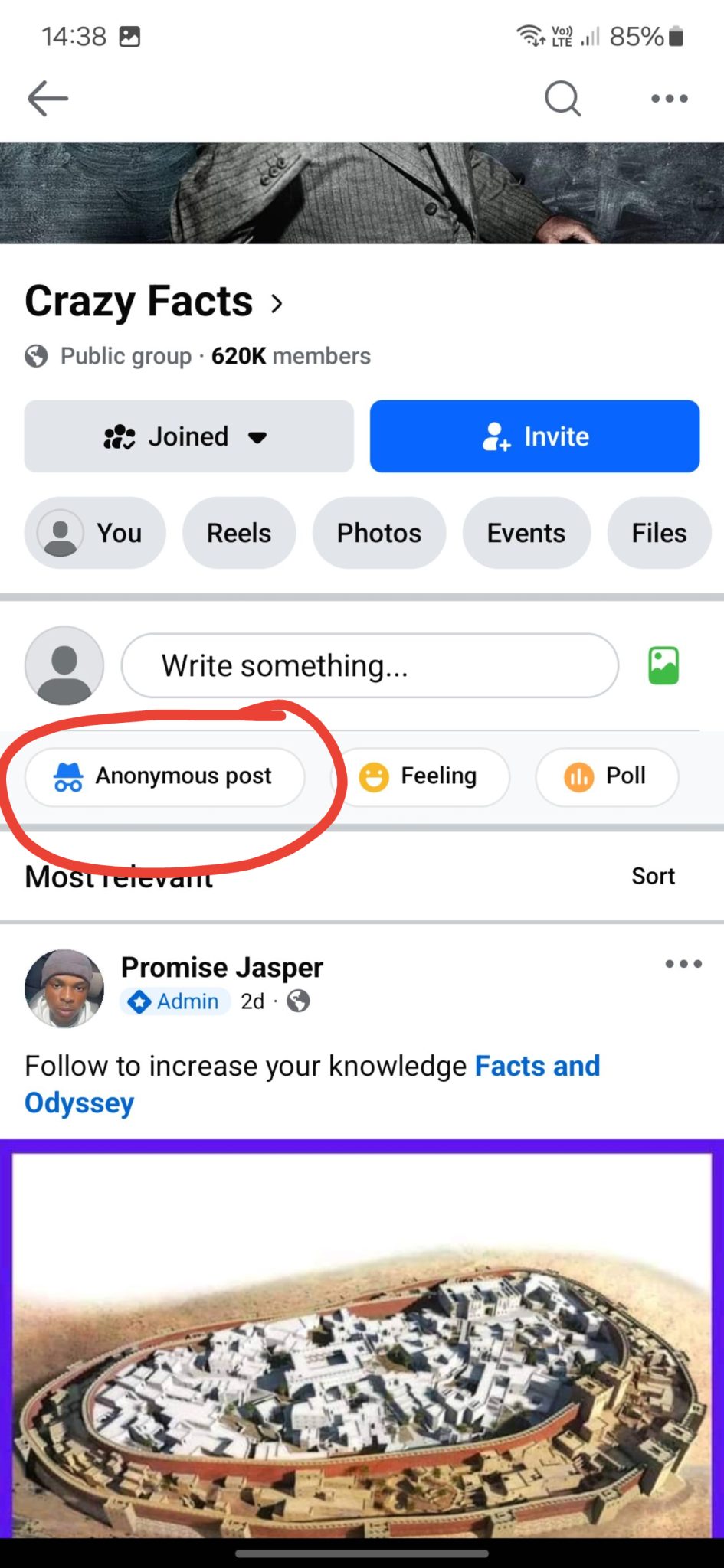Open the Events tab

pyautogui.click(x=526, y=533)
